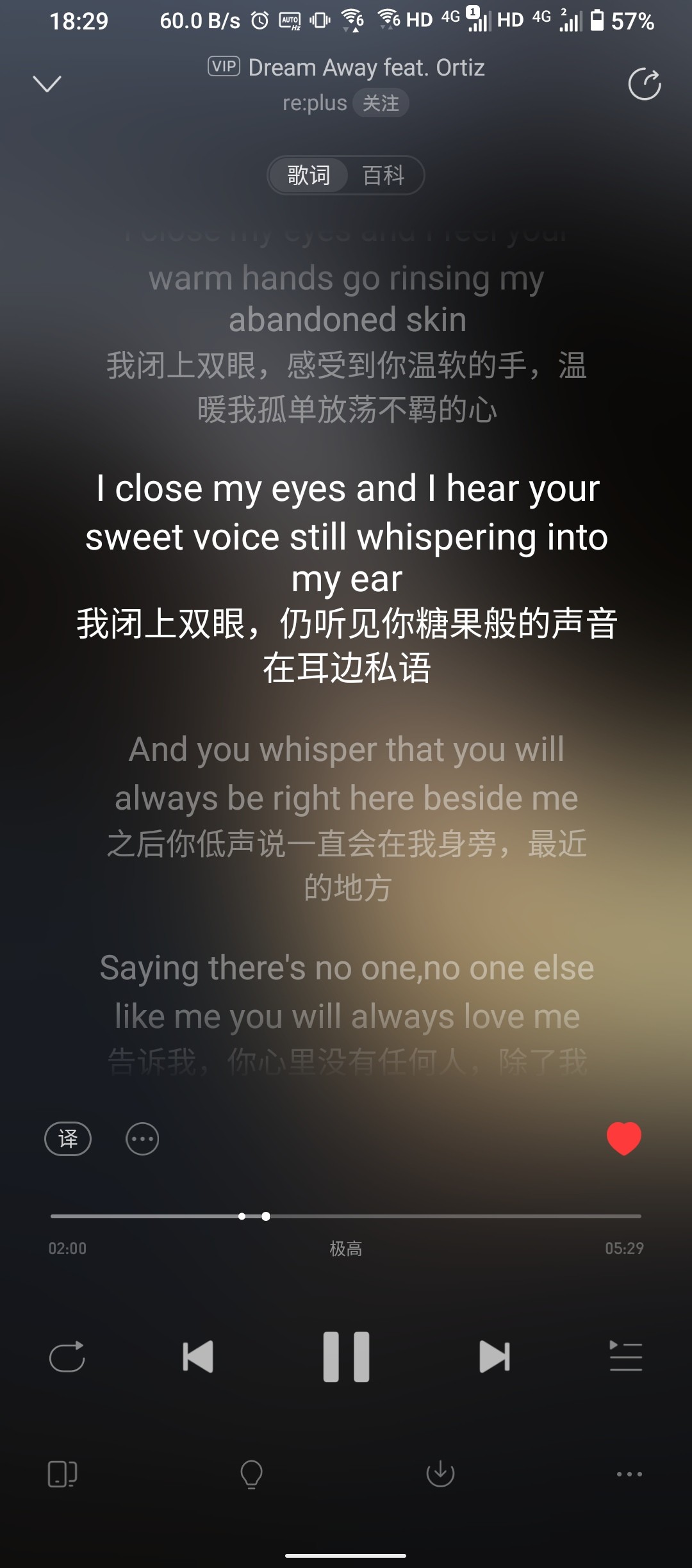Screen dimensions: 692x1568
Task: Skip to the previous track
Action: 197,1356
